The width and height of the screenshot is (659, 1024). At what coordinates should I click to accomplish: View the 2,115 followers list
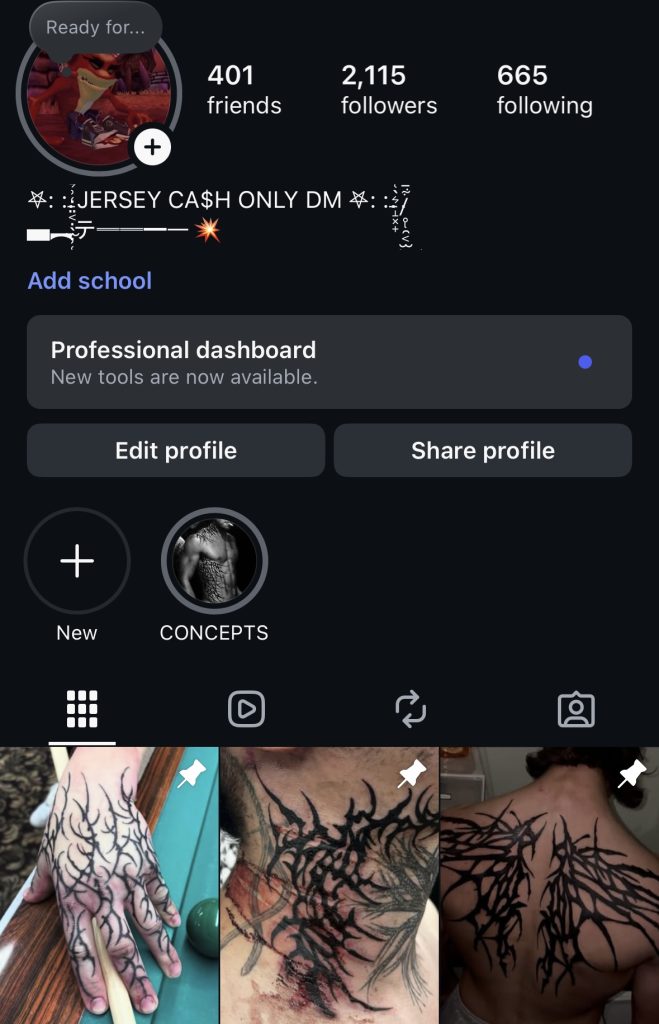pos(388,90)
